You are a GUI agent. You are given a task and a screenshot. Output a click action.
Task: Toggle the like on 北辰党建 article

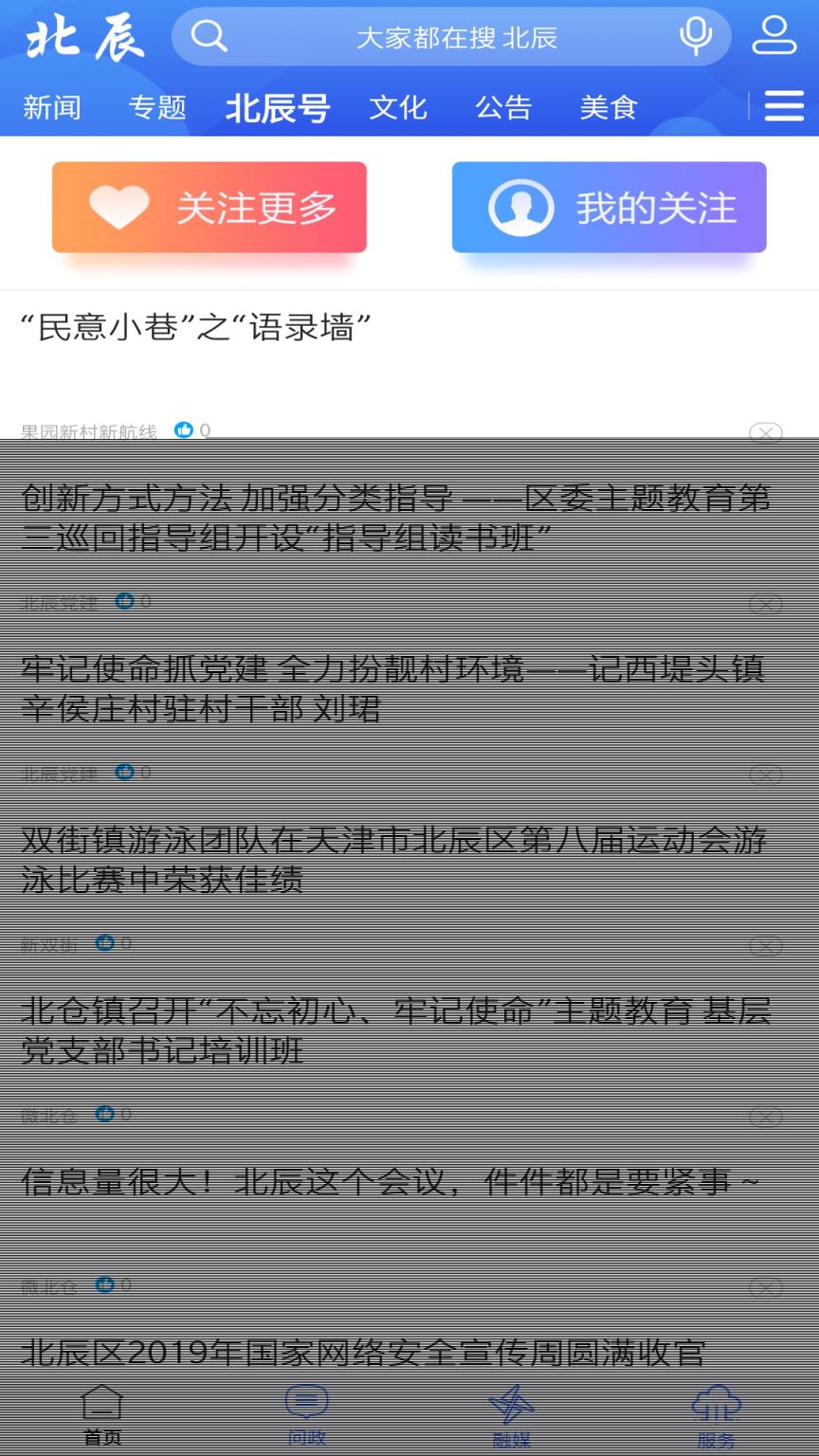(124, 600)
